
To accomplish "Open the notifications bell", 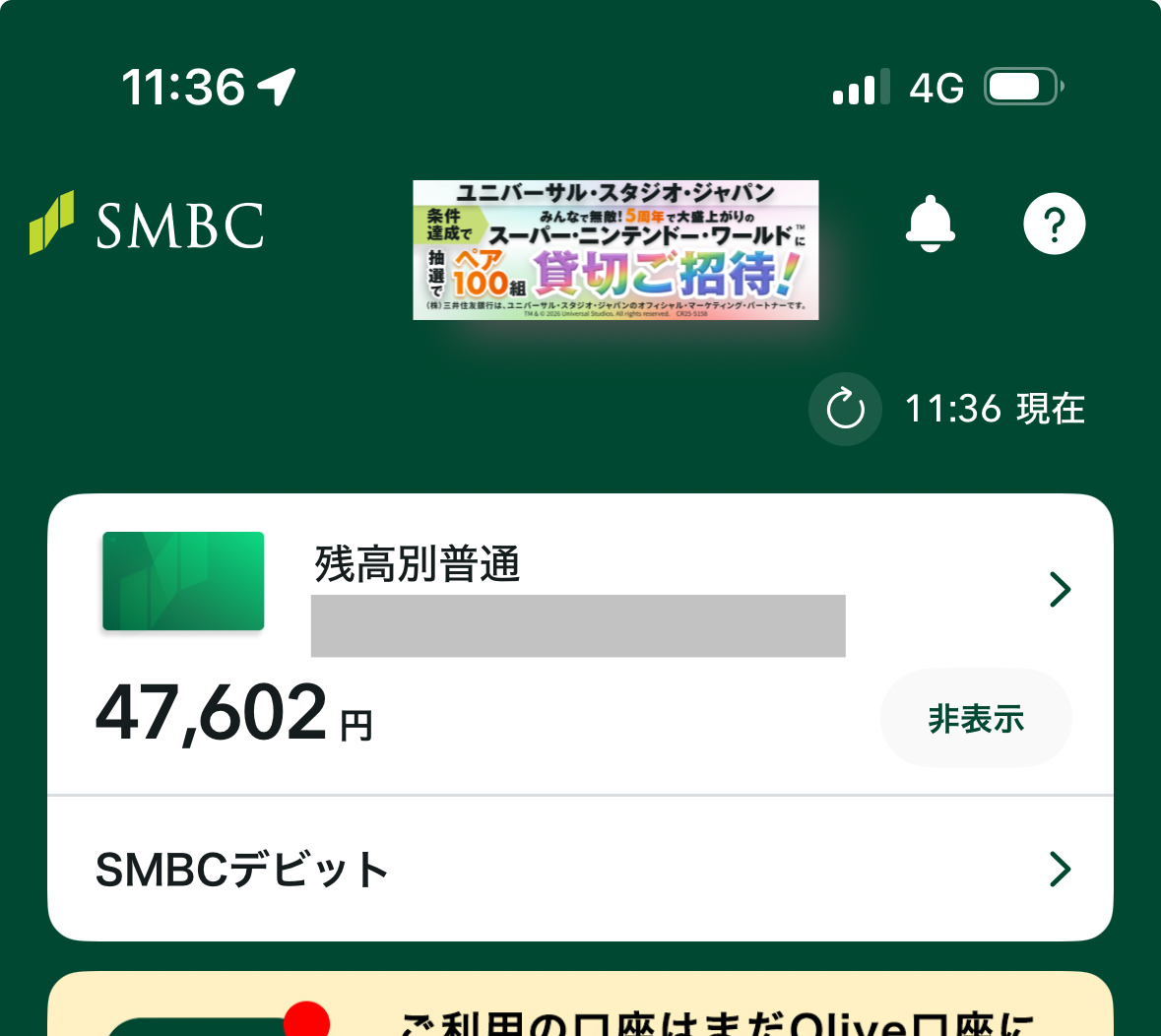I will coord(930,225).
